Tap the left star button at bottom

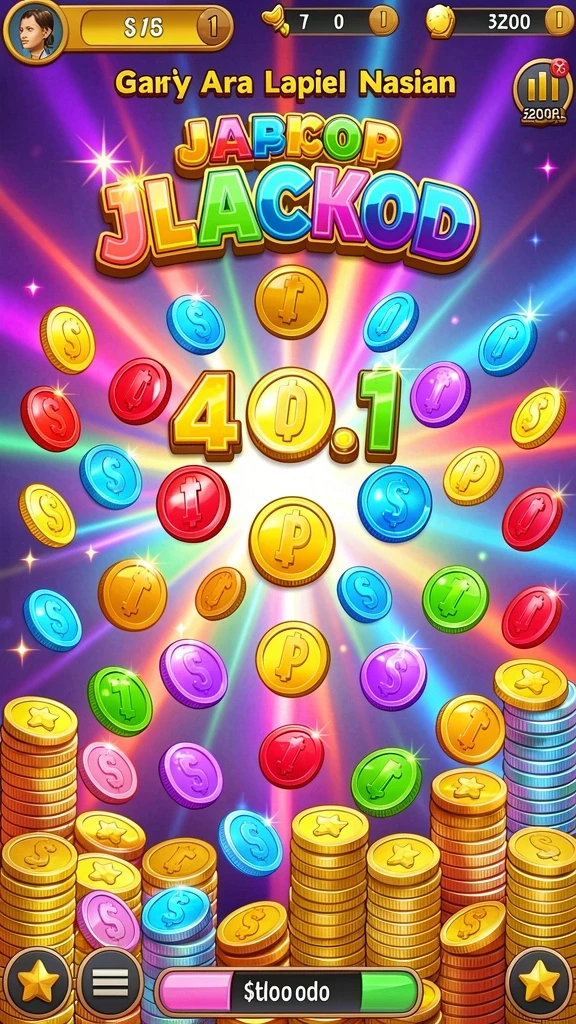coord(38,982)
